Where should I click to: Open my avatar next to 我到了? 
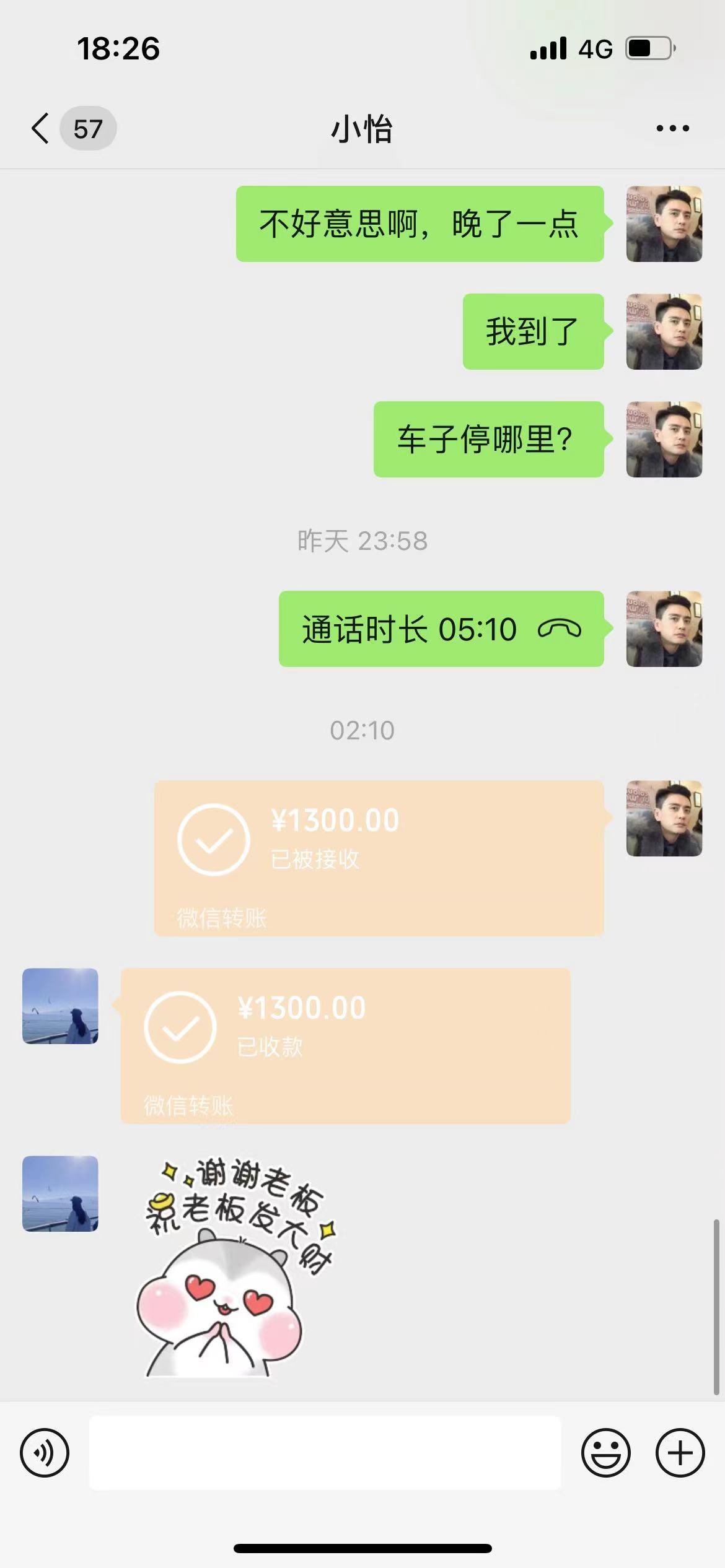664,331
